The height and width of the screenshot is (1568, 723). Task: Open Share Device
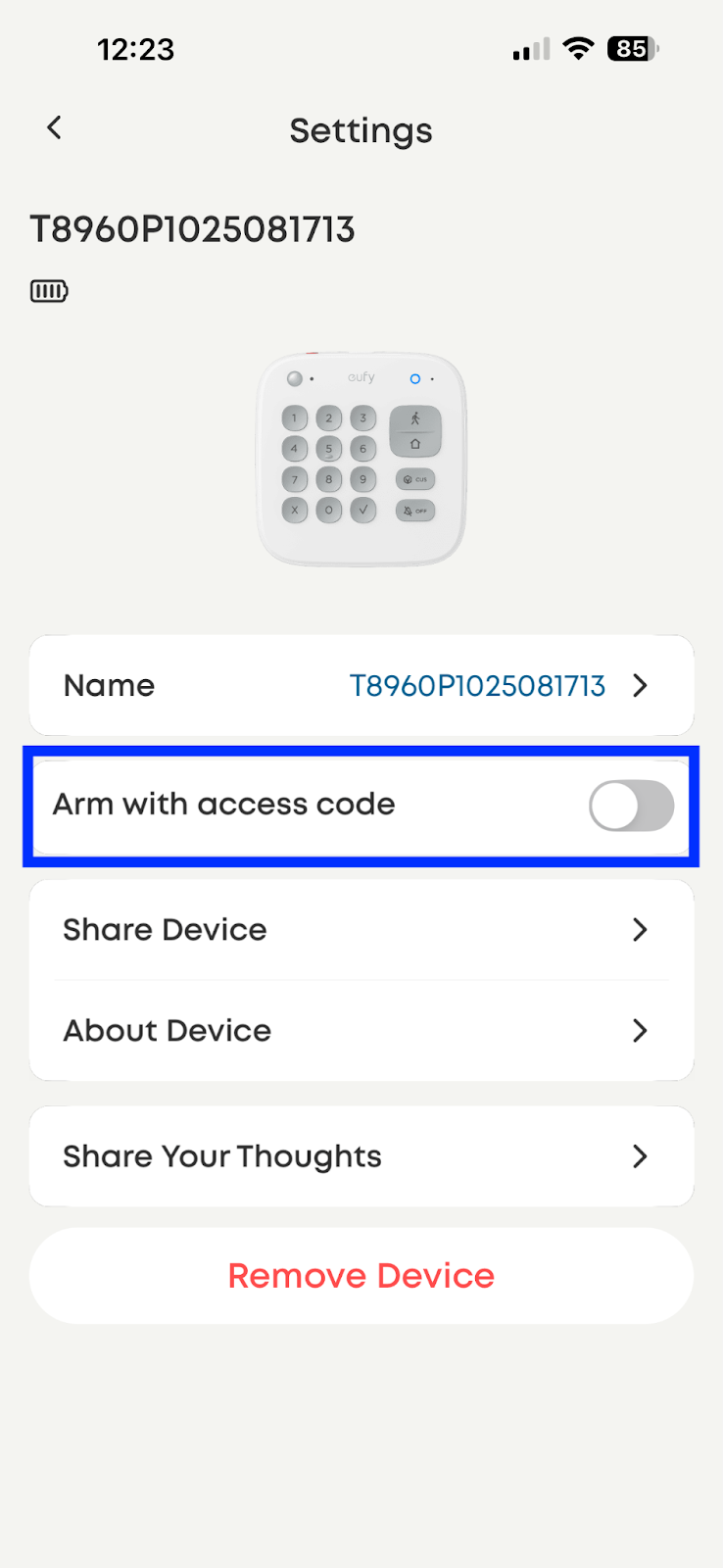361,929
